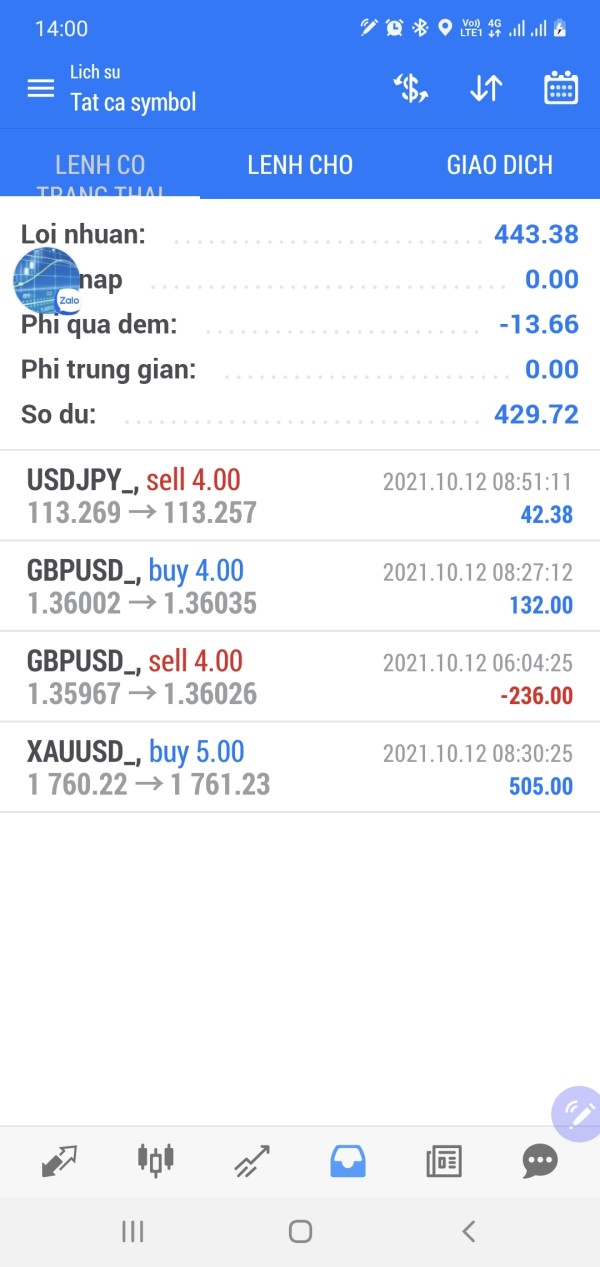
Task: Open the calendar date range picker
Action: 560,88
